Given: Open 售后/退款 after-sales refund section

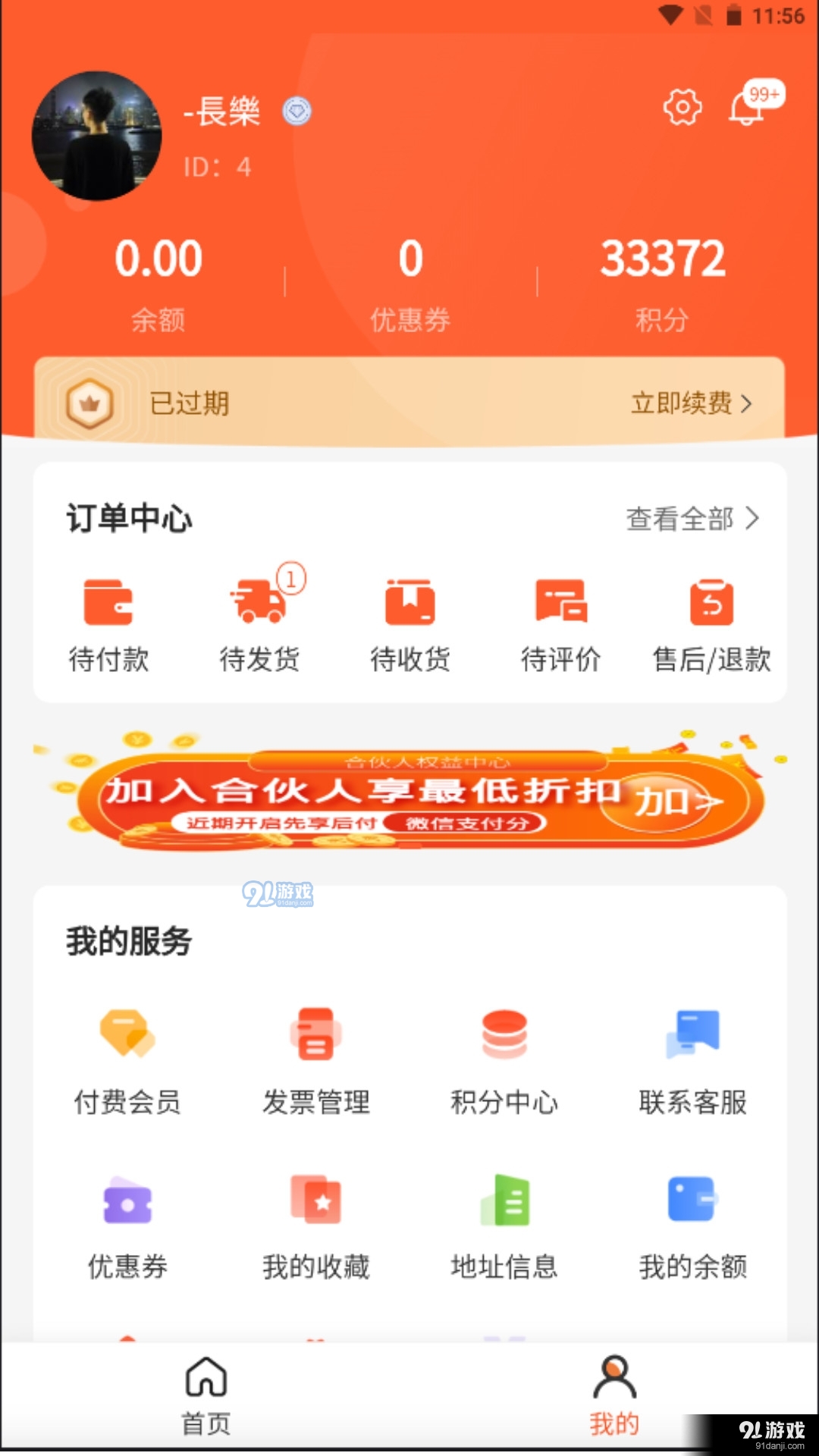Looking at the screenshot, I should pos(710,622).
